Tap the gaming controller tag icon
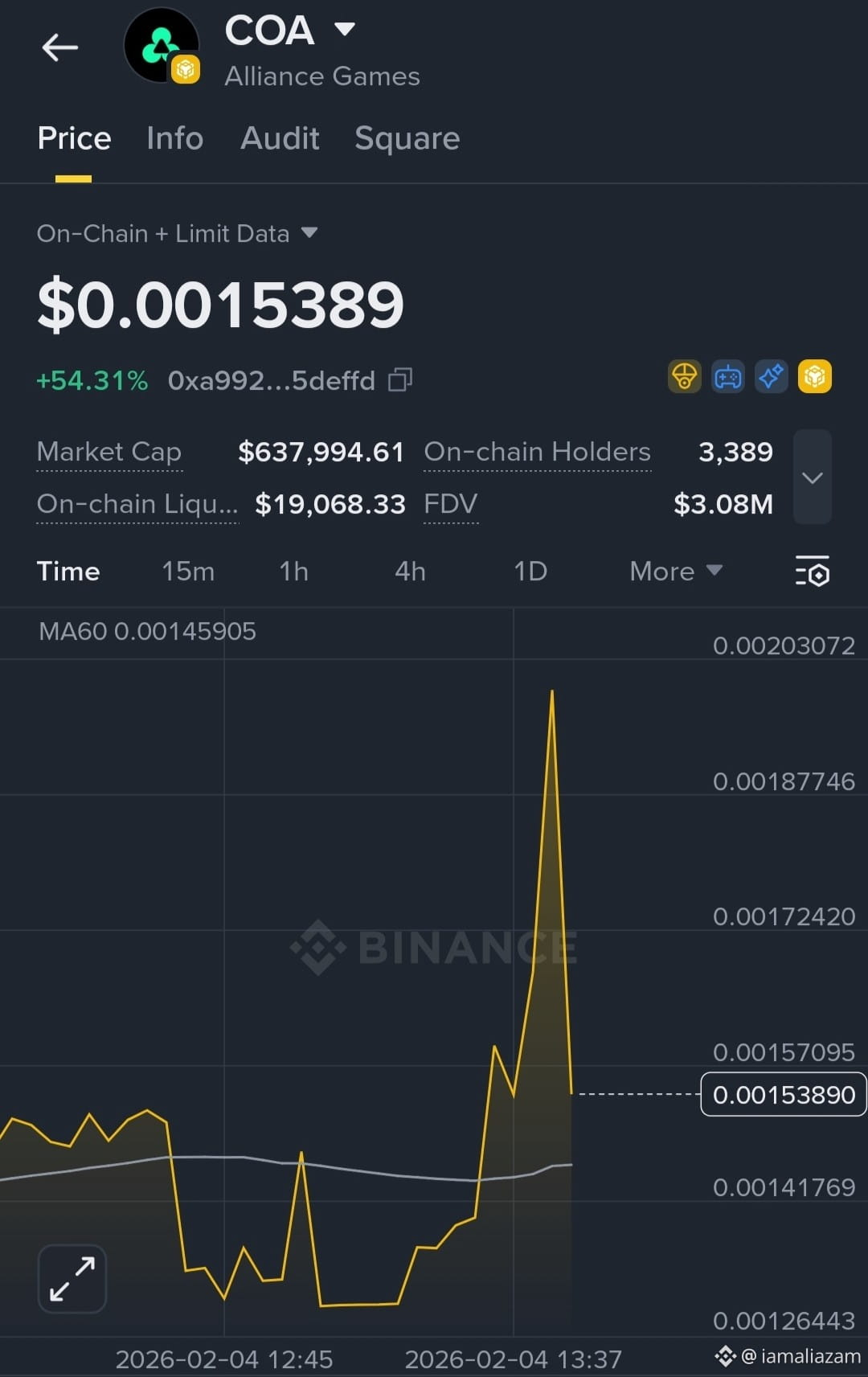868x1377 pixels. coord(727,376)
